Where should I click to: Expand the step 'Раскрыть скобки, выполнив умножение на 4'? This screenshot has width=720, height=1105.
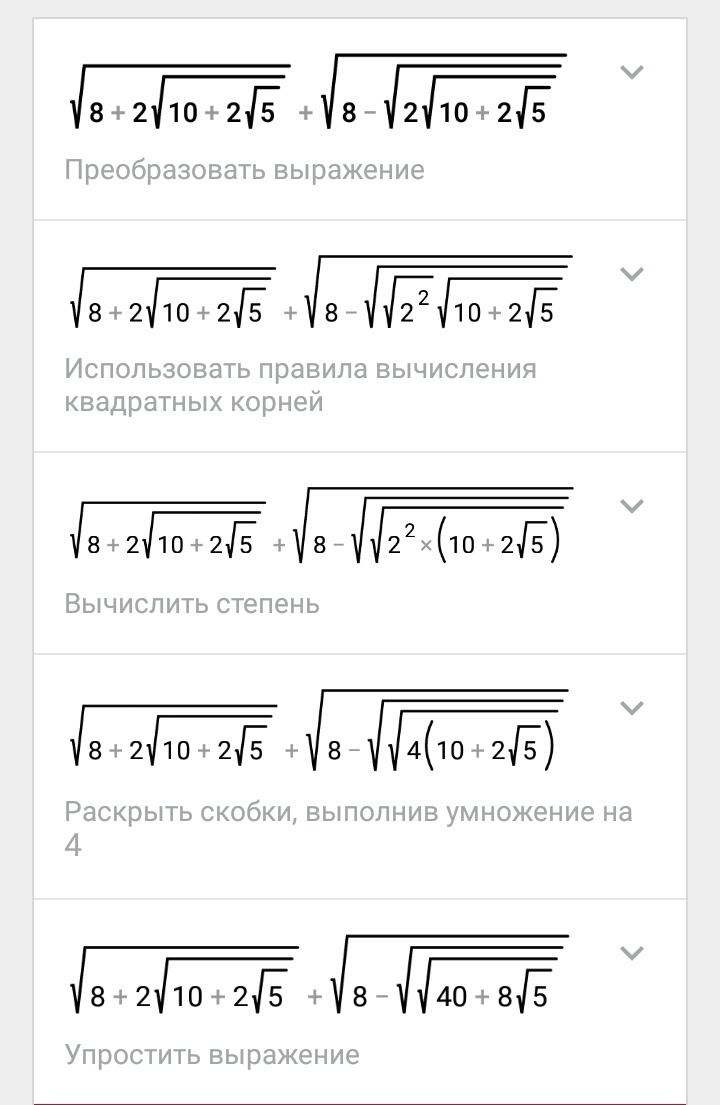632,708
